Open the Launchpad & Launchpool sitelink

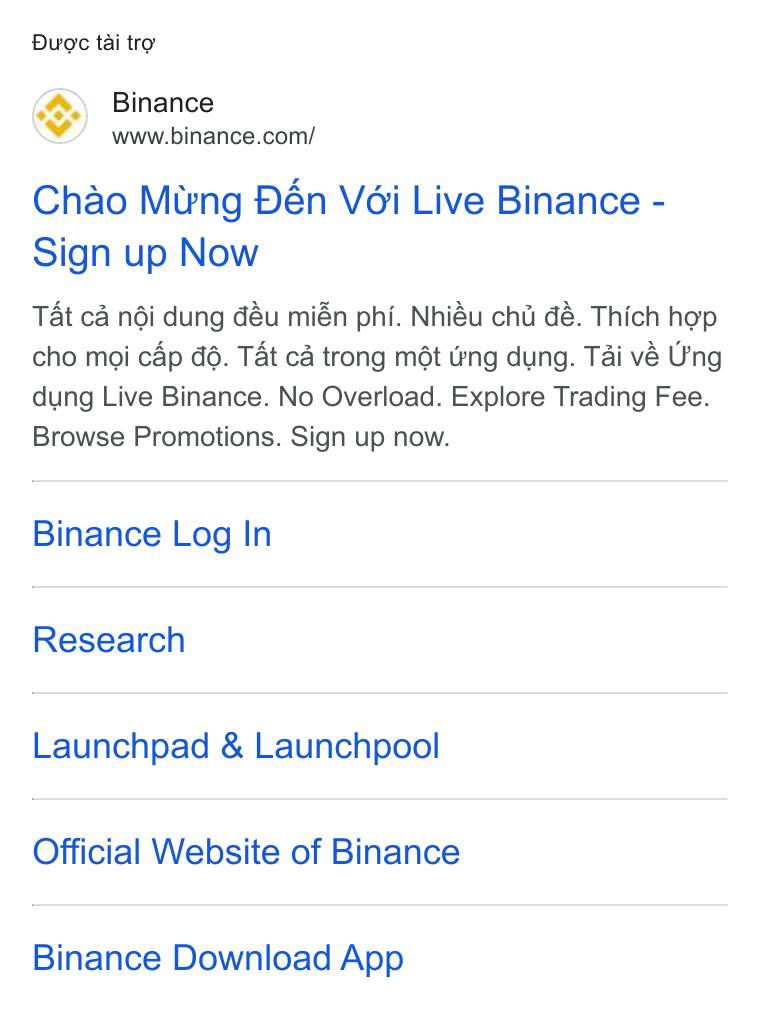(x=236, y=746)
